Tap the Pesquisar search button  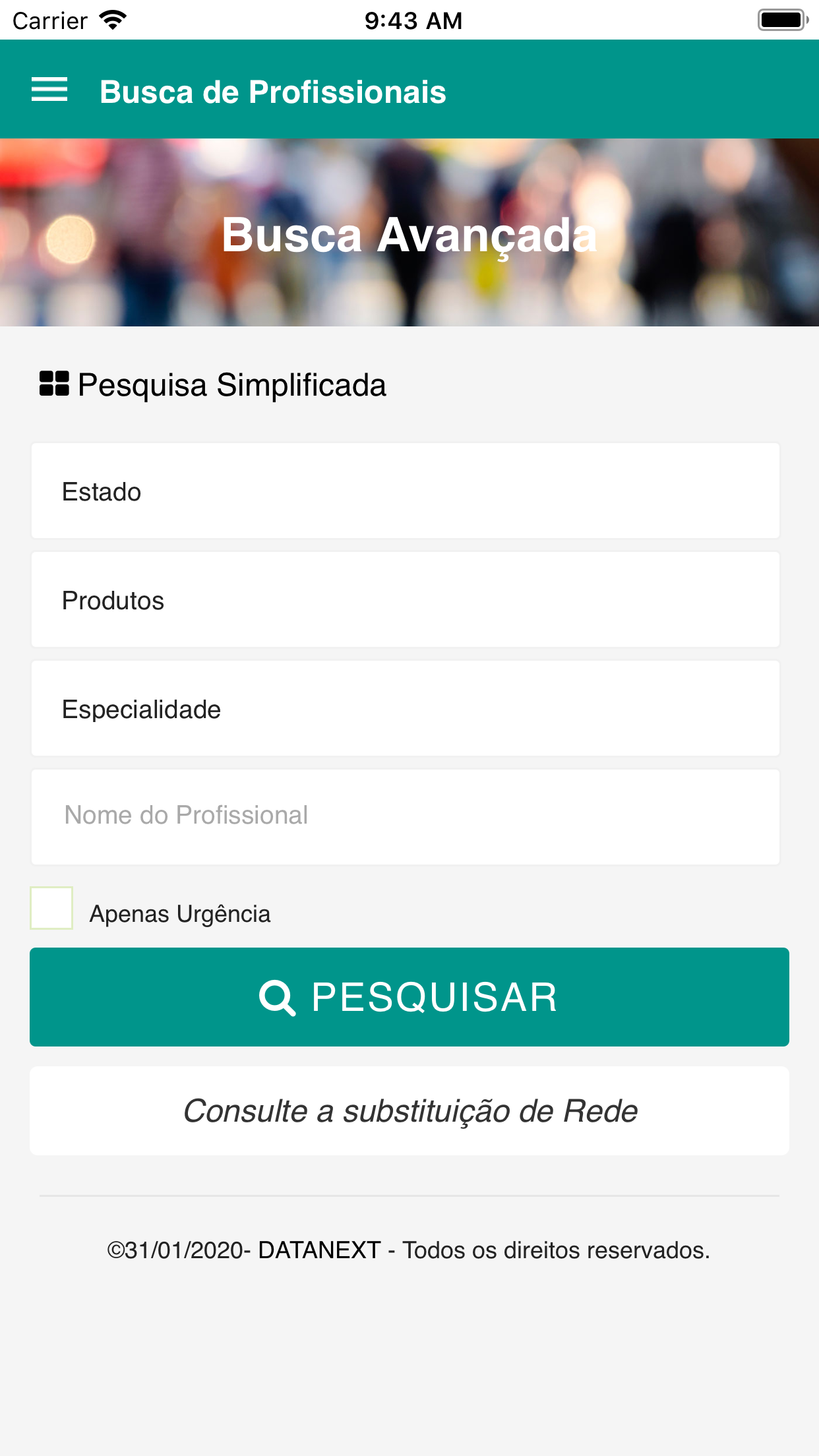click(x=409, y=996)
